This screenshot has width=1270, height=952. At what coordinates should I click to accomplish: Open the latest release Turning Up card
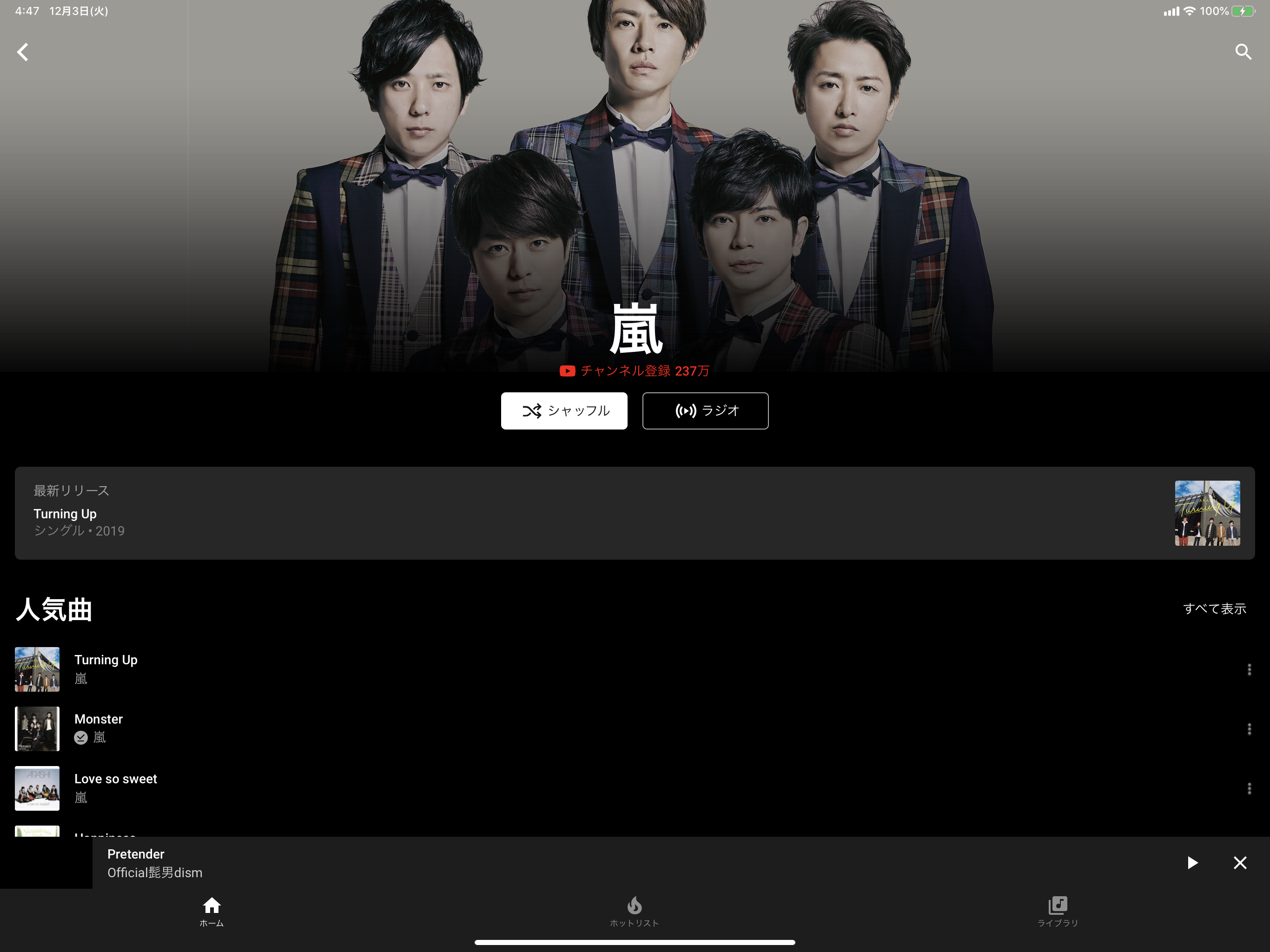pyautogui.click(x=635, y=513)
